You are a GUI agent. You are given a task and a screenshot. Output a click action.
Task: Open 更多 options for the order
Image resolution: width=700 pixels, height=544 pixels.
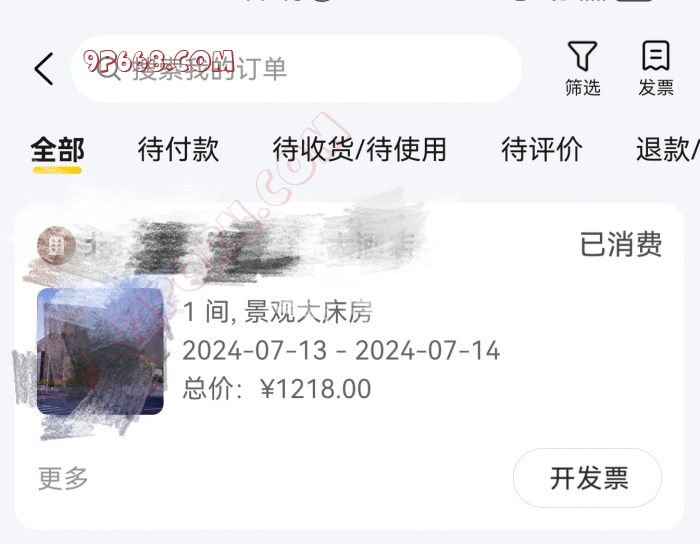coord(63,478)
